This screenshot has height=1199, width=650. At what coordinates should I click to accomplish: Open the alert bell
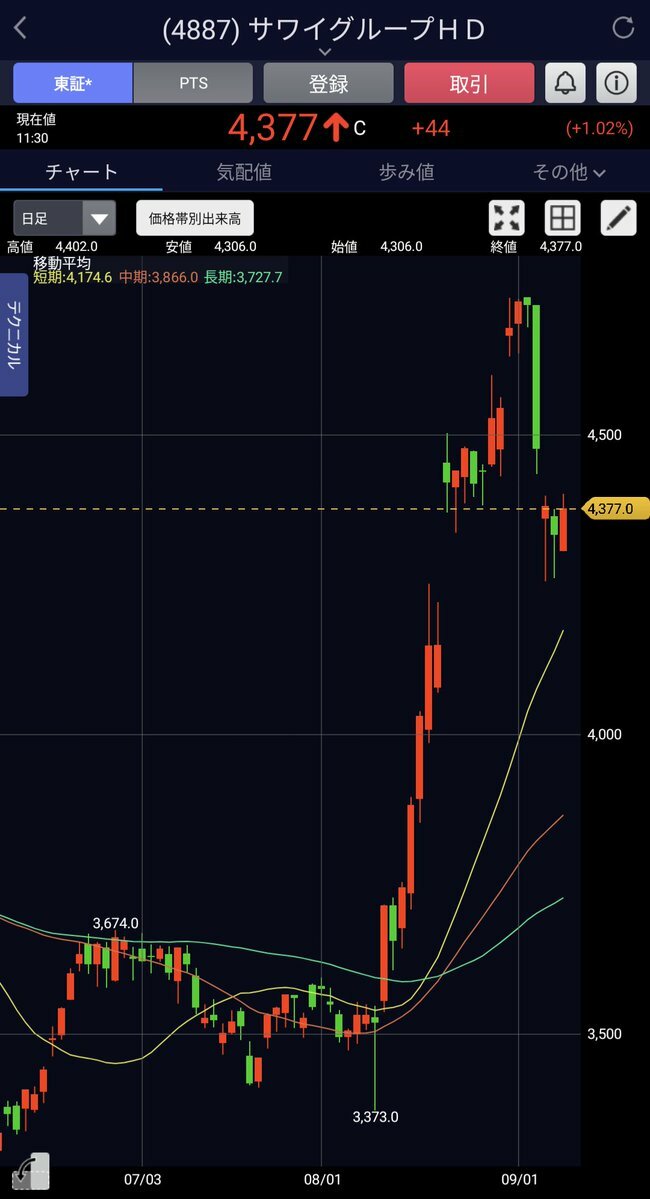pyautogui.click(x=565, y=83)
